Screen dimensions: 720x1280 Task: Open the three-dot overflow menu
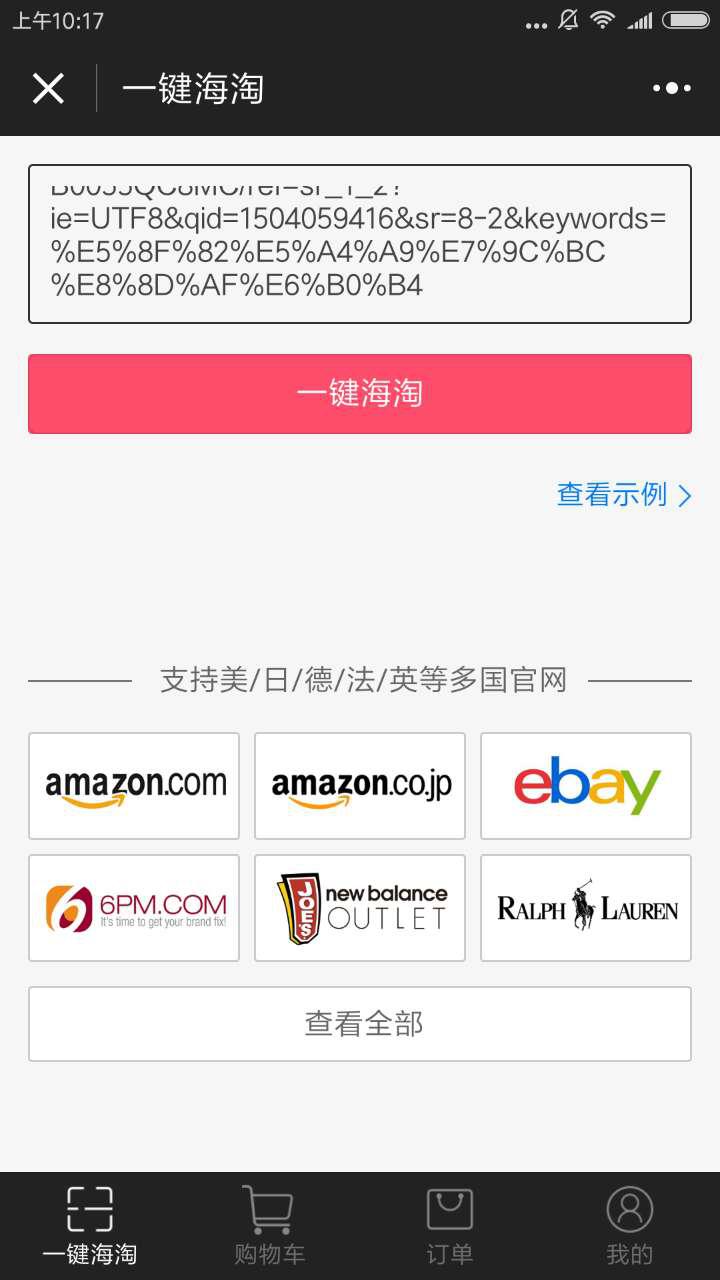coord(672,88)
